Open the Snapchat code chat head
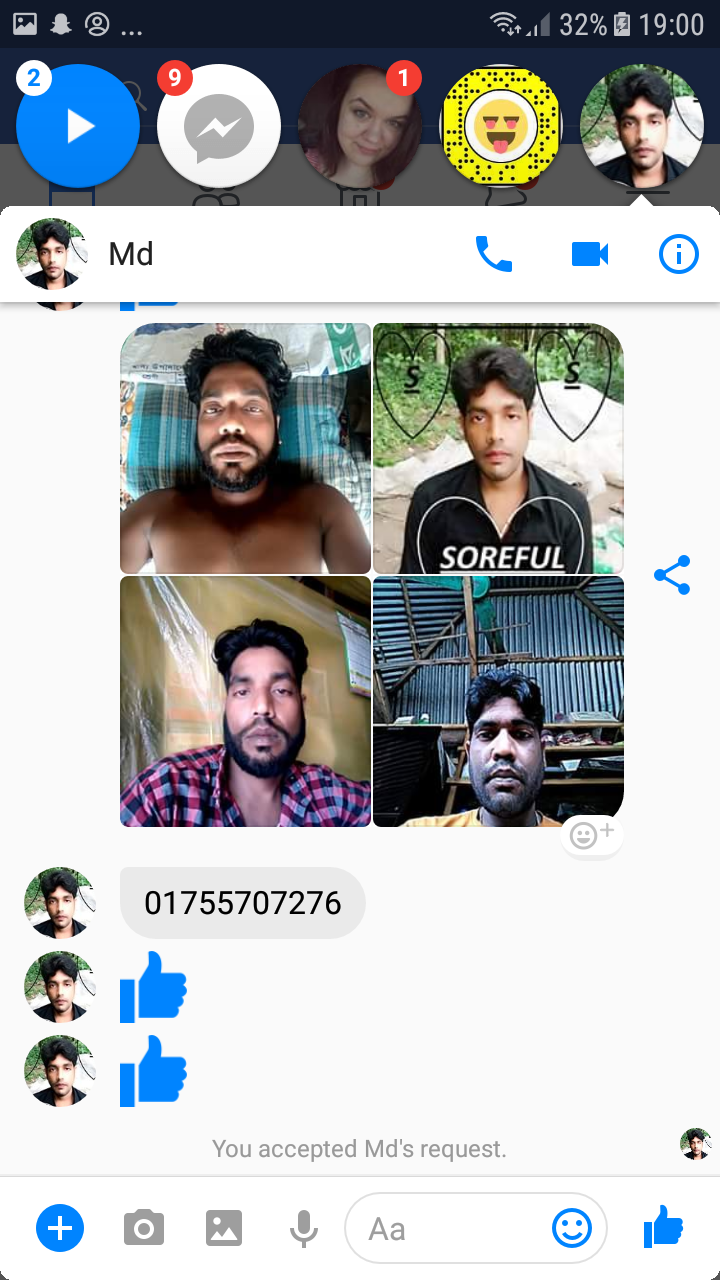 [501, 126]
